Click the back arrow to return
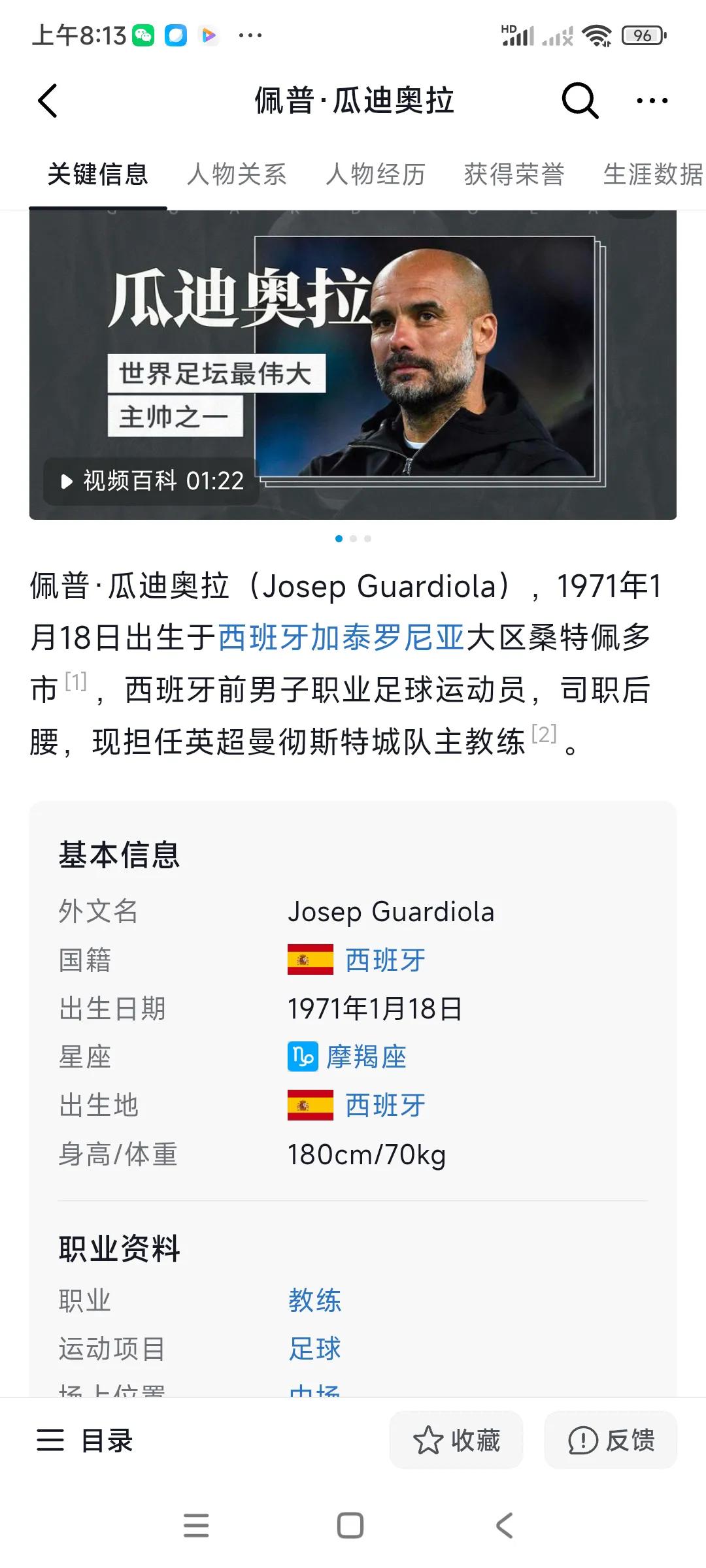 [48, 101]
